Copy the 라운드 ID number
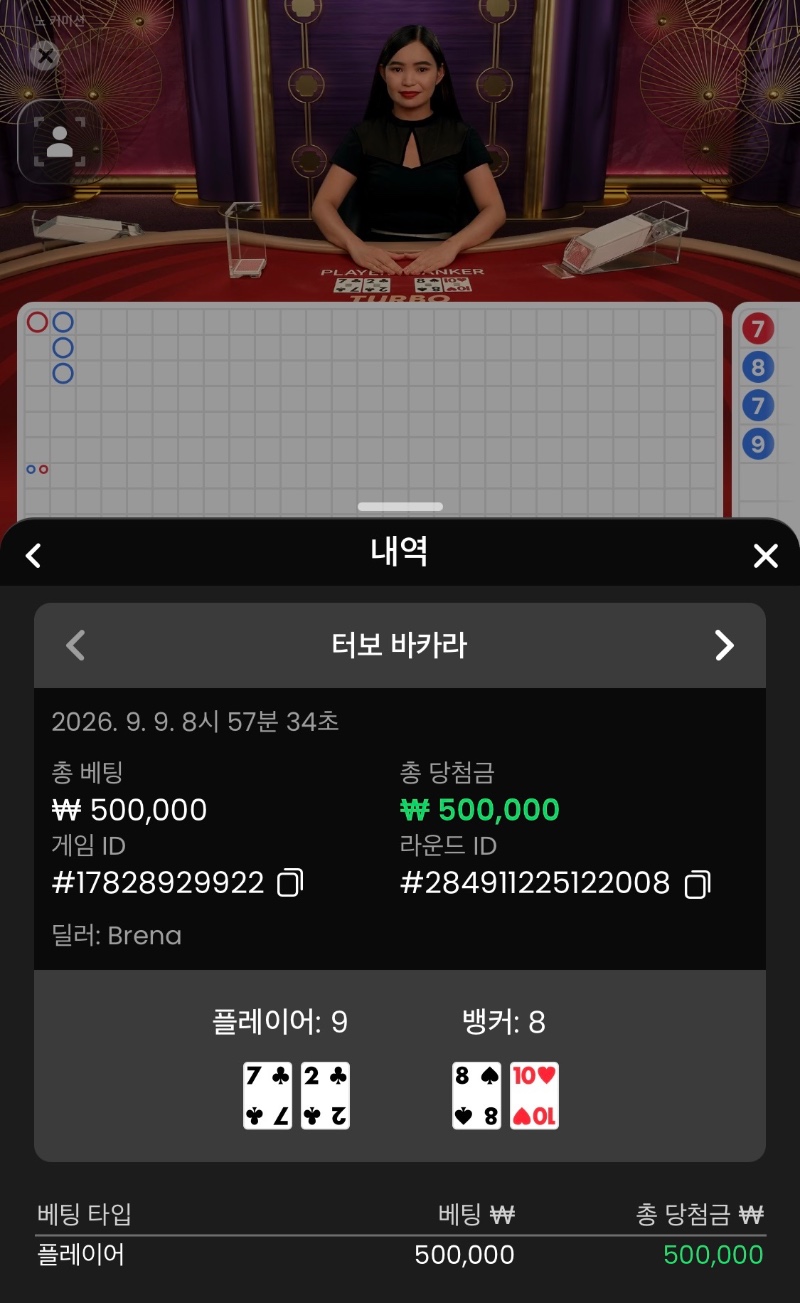Image resolution: width=800 pixels, height=1303 pixels. (x=697, y=884)
